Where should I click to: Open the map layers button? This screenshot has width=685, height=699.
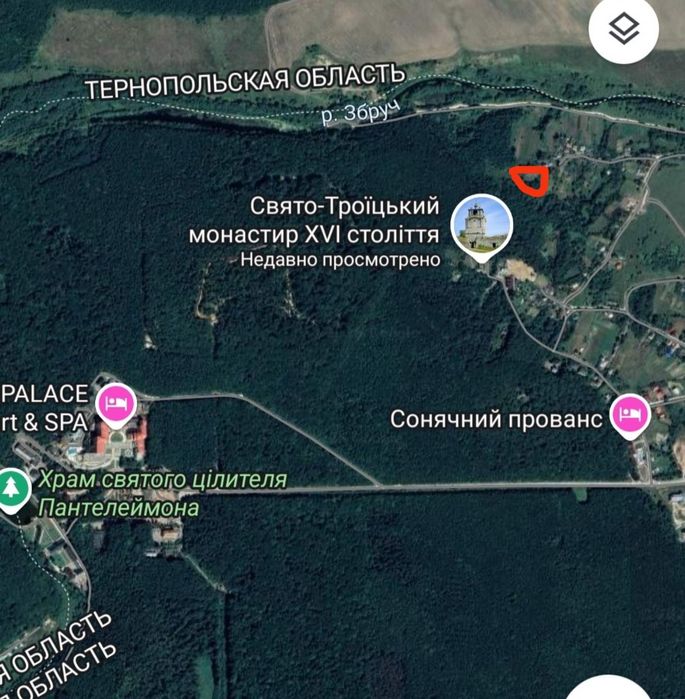coord(625,30)
